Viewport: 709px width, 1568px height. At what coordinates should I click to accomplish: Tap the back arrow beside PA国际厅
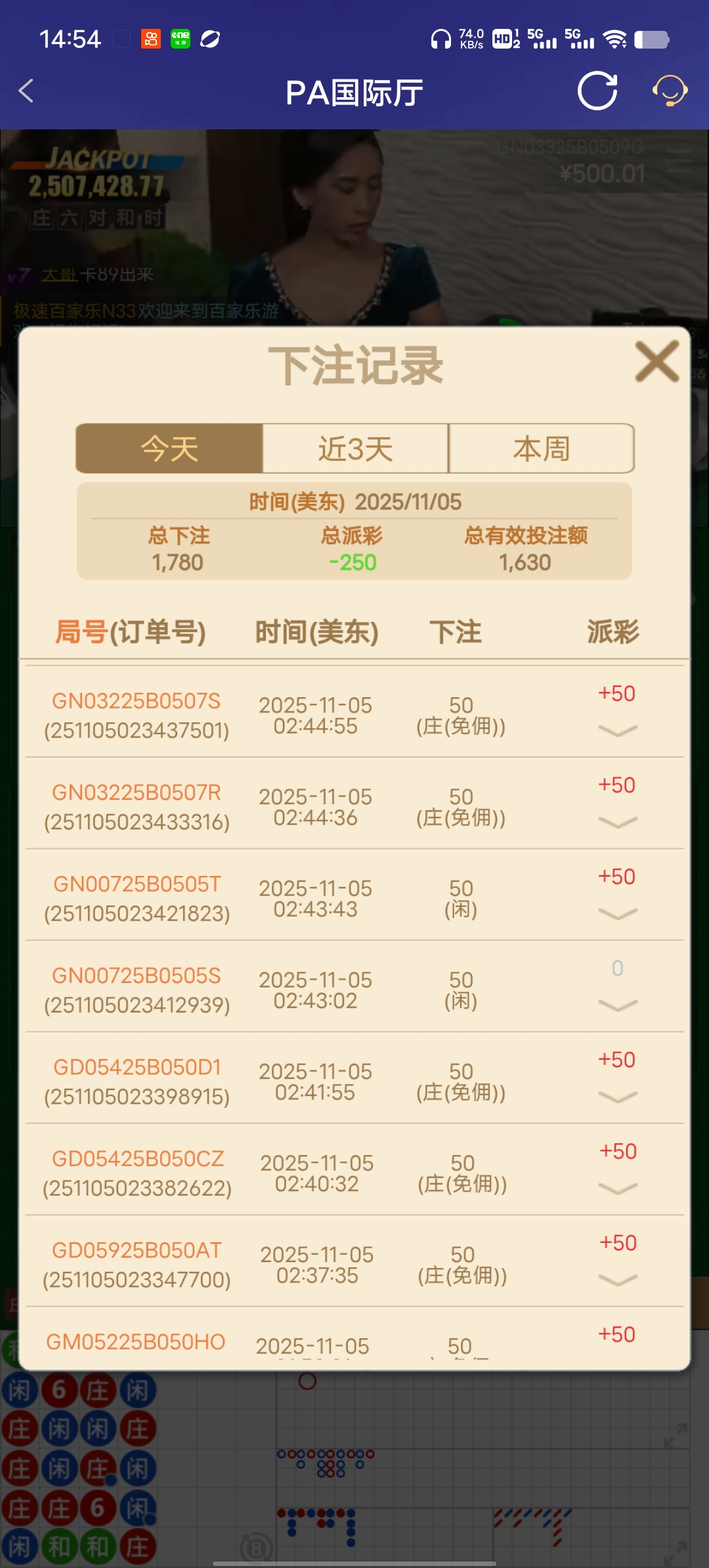(26, 92)
